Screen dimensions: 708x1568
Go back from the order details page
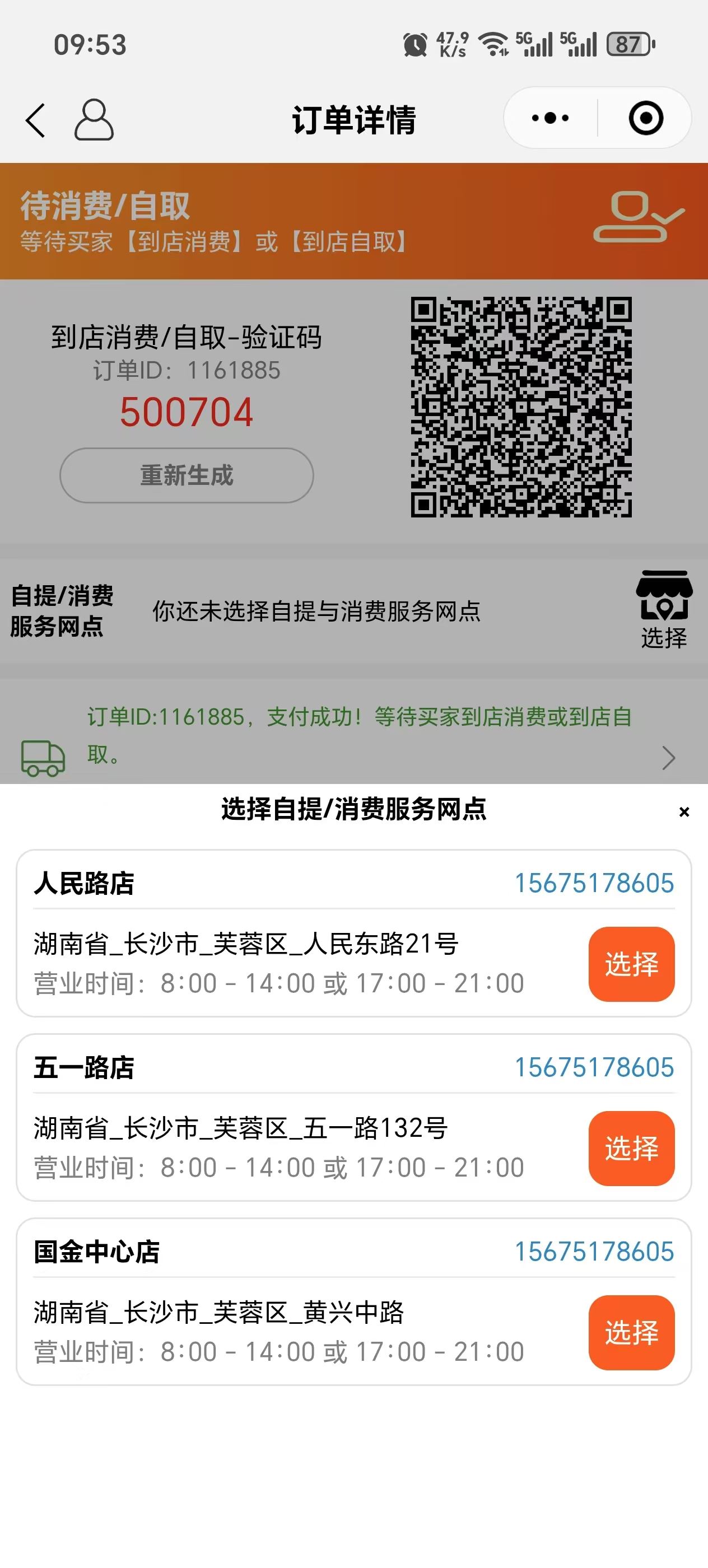click(35, 120)
